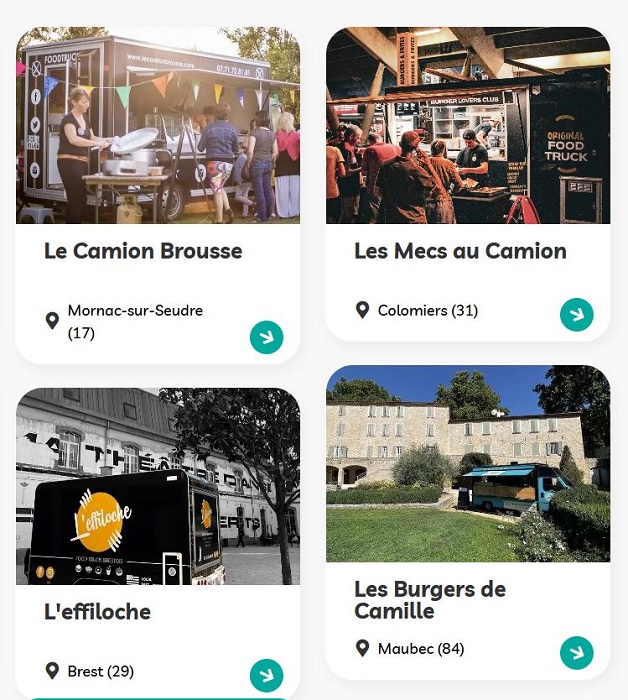Open the L'effiloche food truck card
The height and width of the screenshot is (700, 628).
tap(97, 611)
